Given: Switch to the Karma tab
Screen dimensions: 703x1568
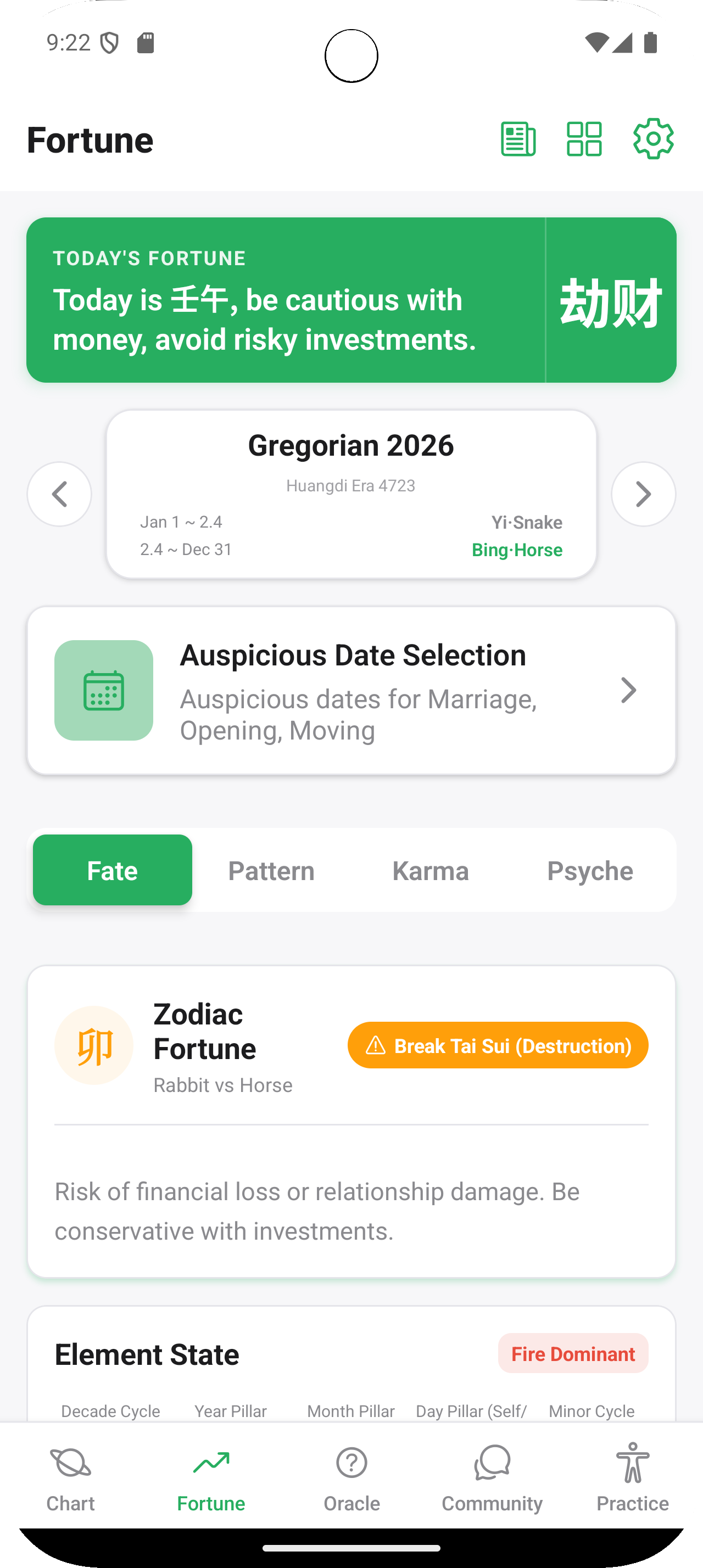Looking at the screenshot, I should [431, 870].
